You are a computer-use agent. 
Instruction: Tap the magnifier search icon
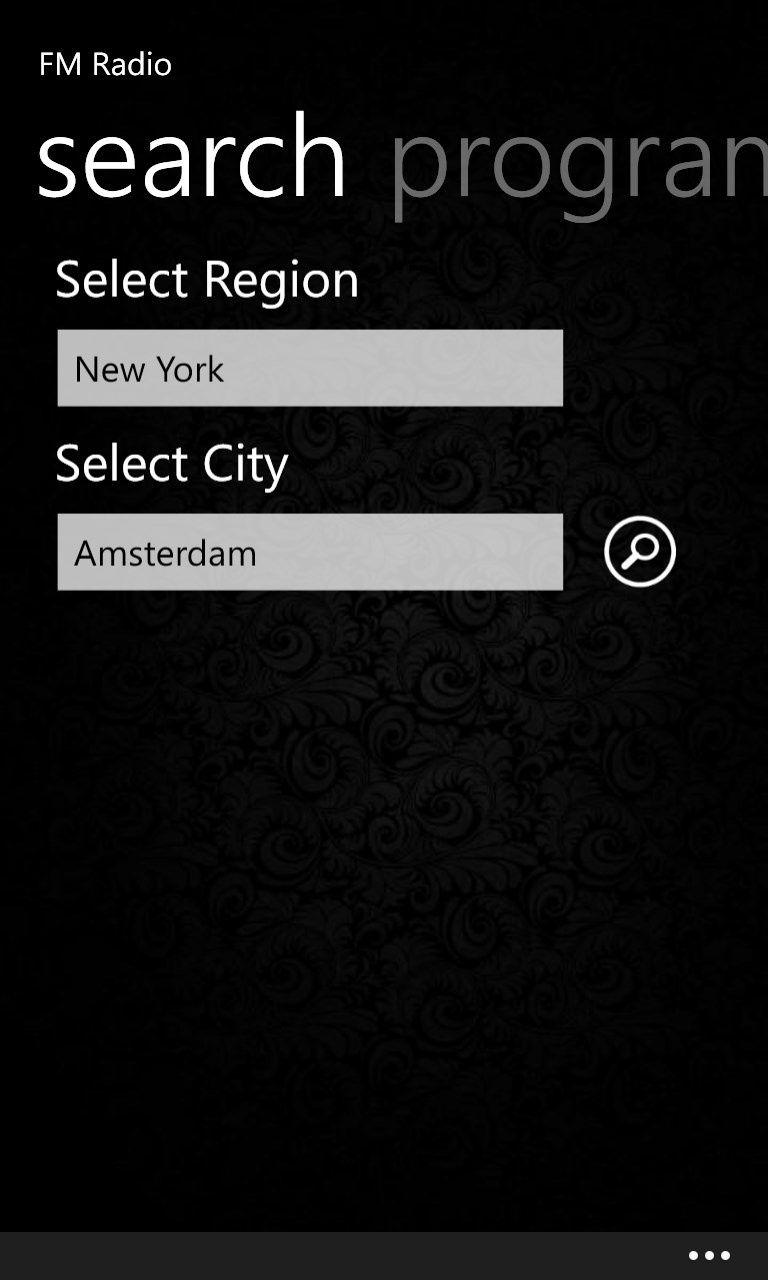coord(640,551)
